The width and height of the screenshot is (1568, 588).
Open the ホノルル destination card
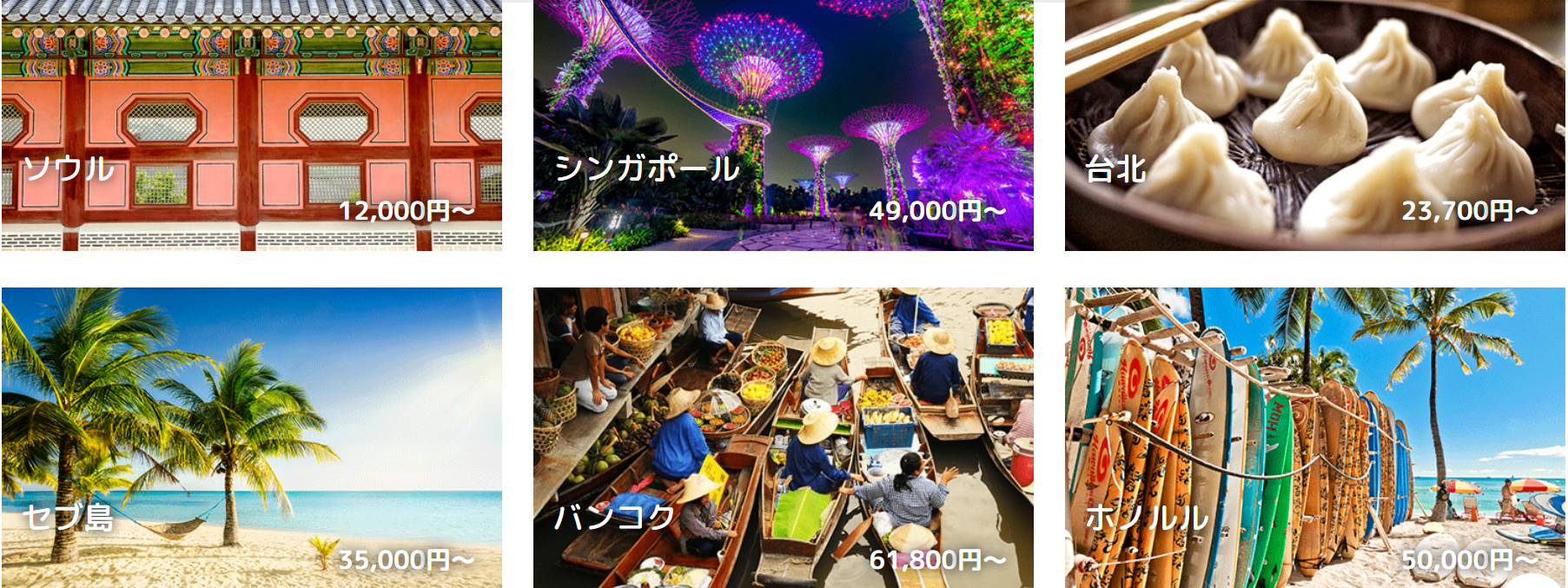[x=1314, y=438]
